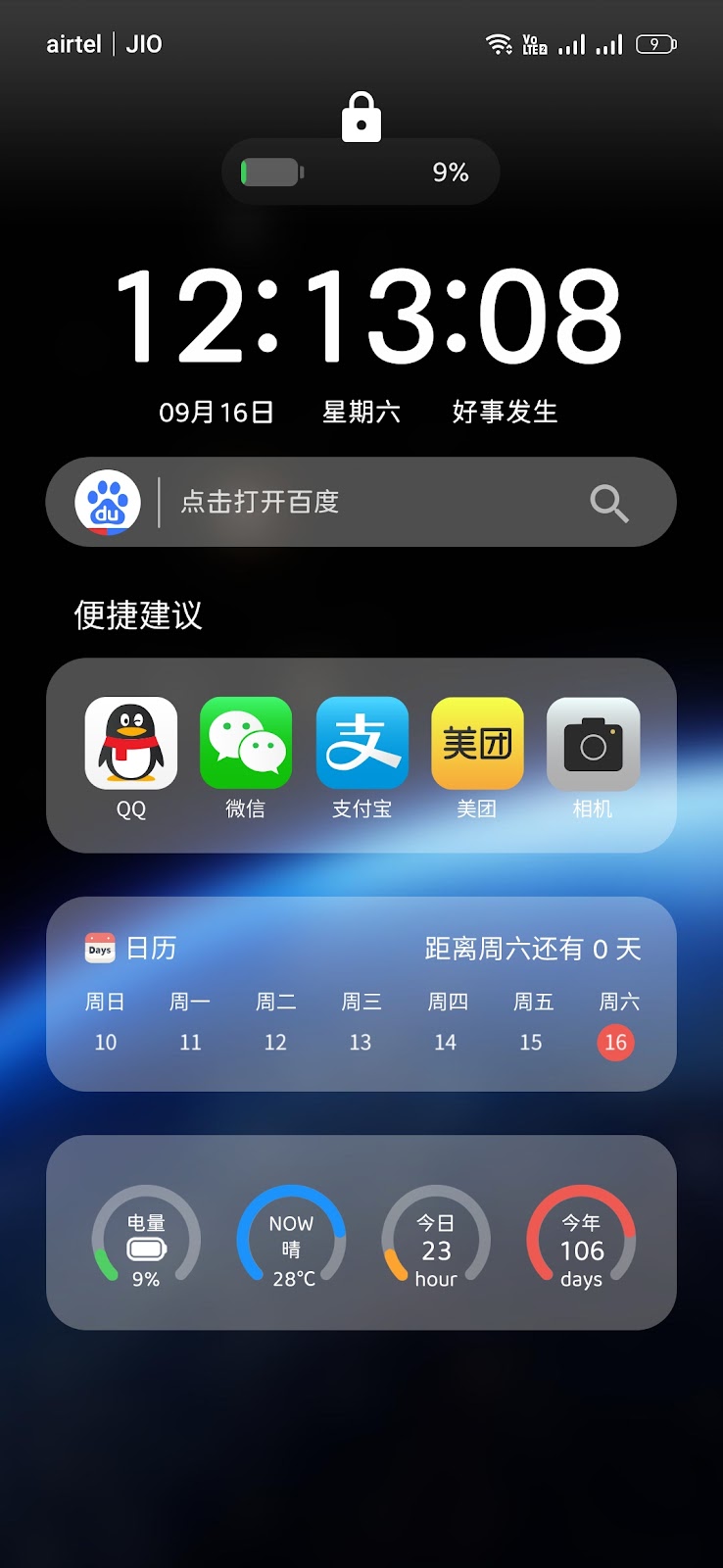
Task: Launch WeChat (微信)
Action: [x=246, y=744]
